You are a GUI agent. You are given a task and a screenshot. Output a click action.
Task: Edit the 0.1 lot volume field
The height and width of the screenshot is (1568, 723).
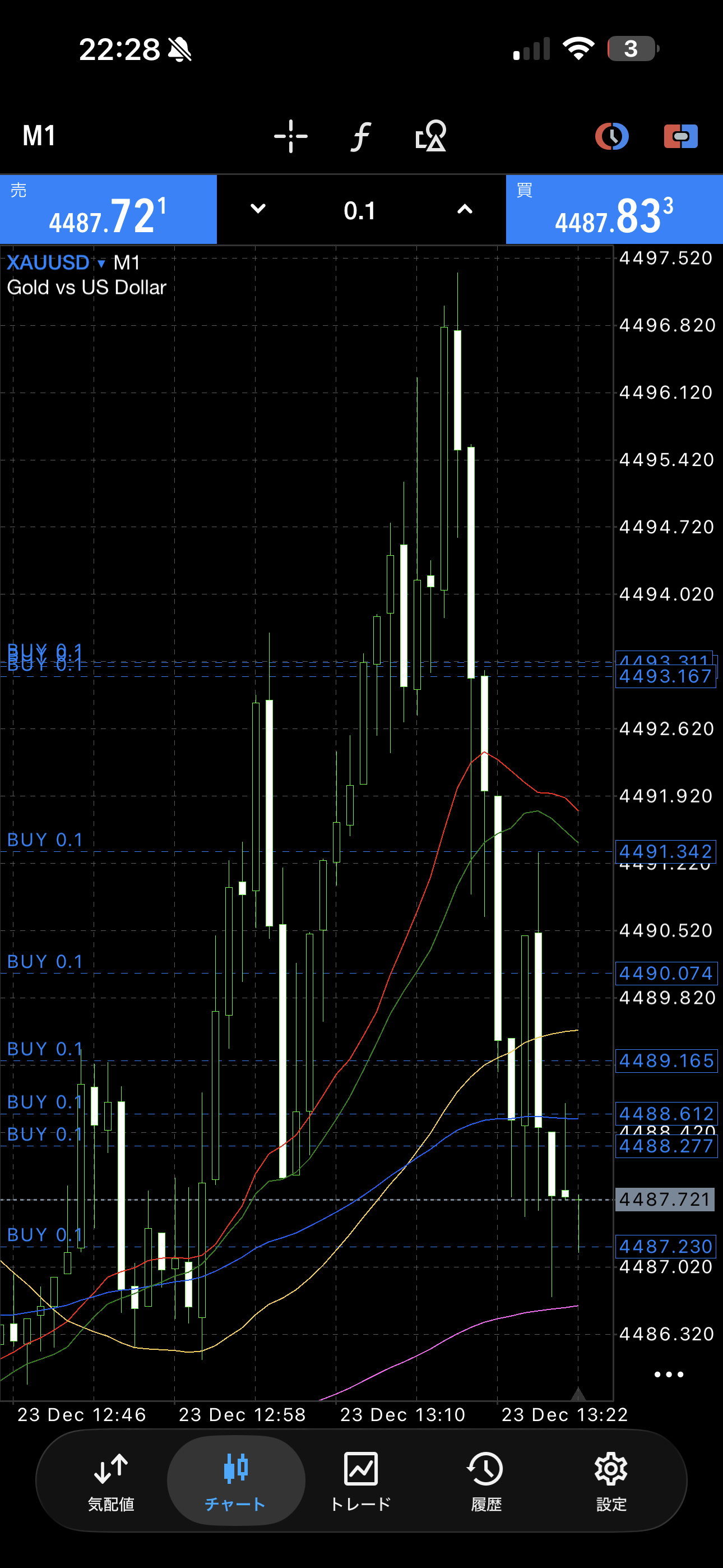[x=360, y=211]
